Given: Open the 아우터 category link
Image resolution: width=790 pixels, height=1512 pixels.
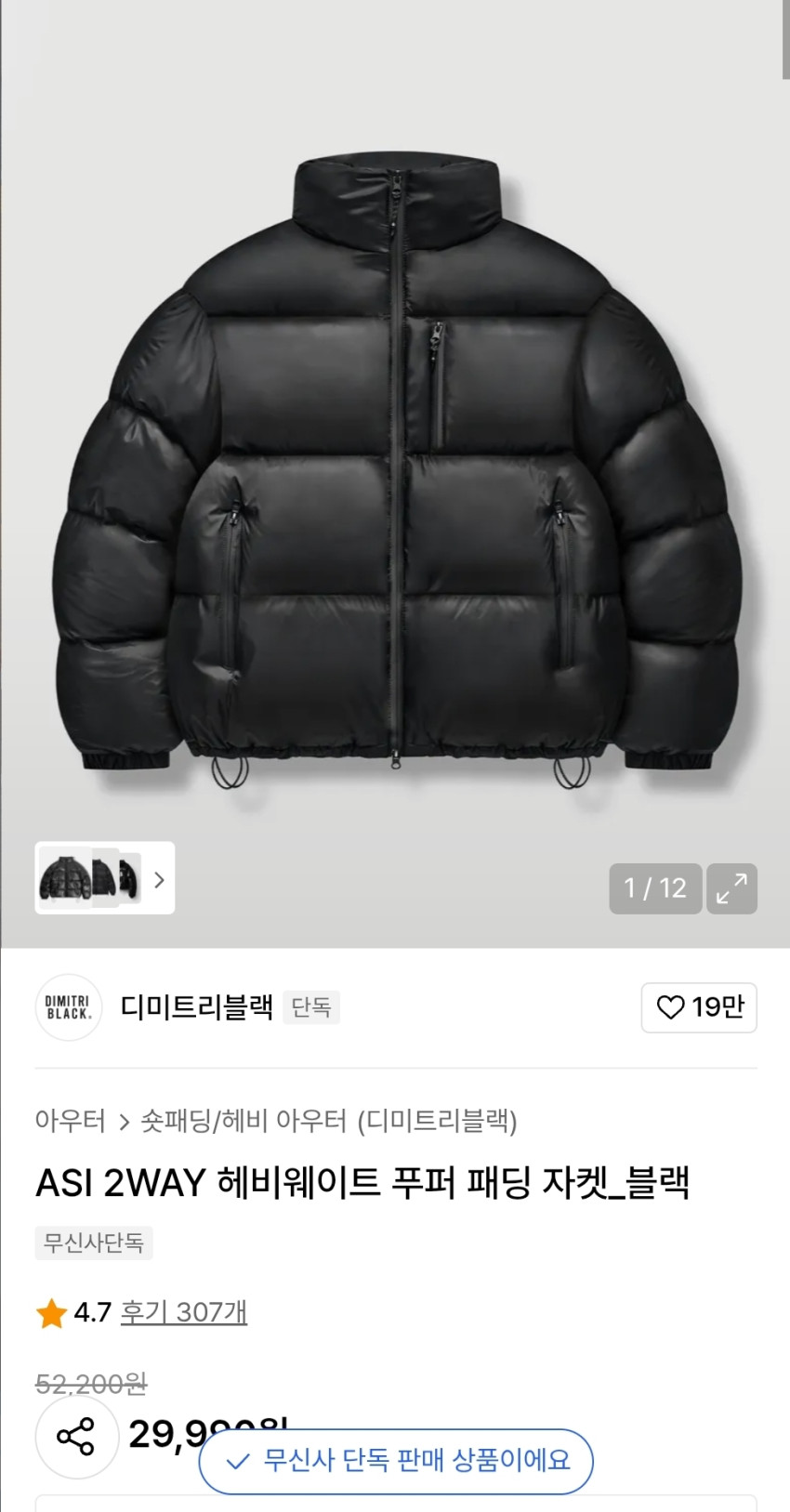Looking at the screenshot, I should coord(71,1121).
